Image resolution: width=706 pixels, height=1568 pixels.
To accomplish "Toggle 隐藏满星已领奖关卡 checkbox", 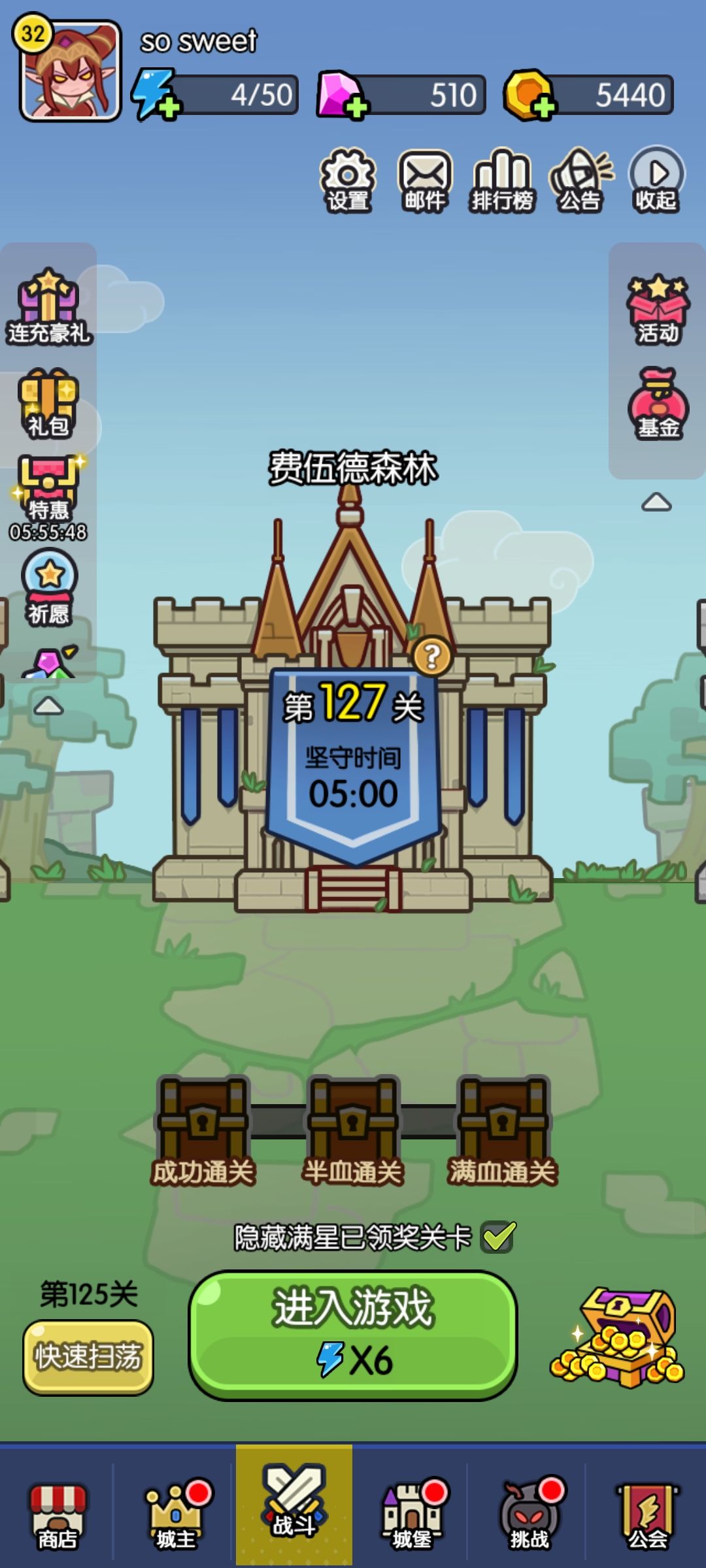I will (x=498, y=1237).
